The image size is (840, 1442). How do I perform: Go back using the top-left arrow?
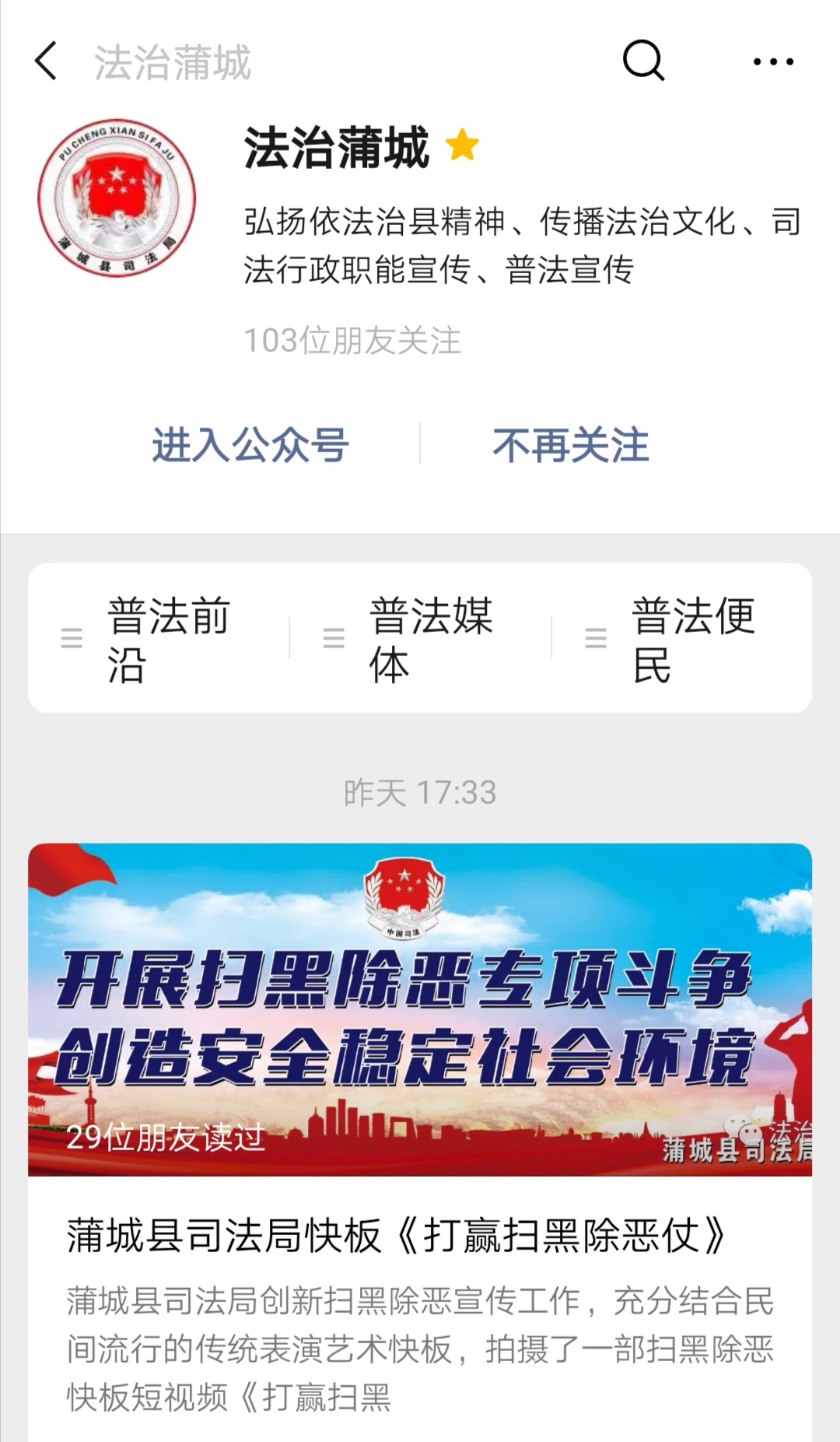coord(46,61)
